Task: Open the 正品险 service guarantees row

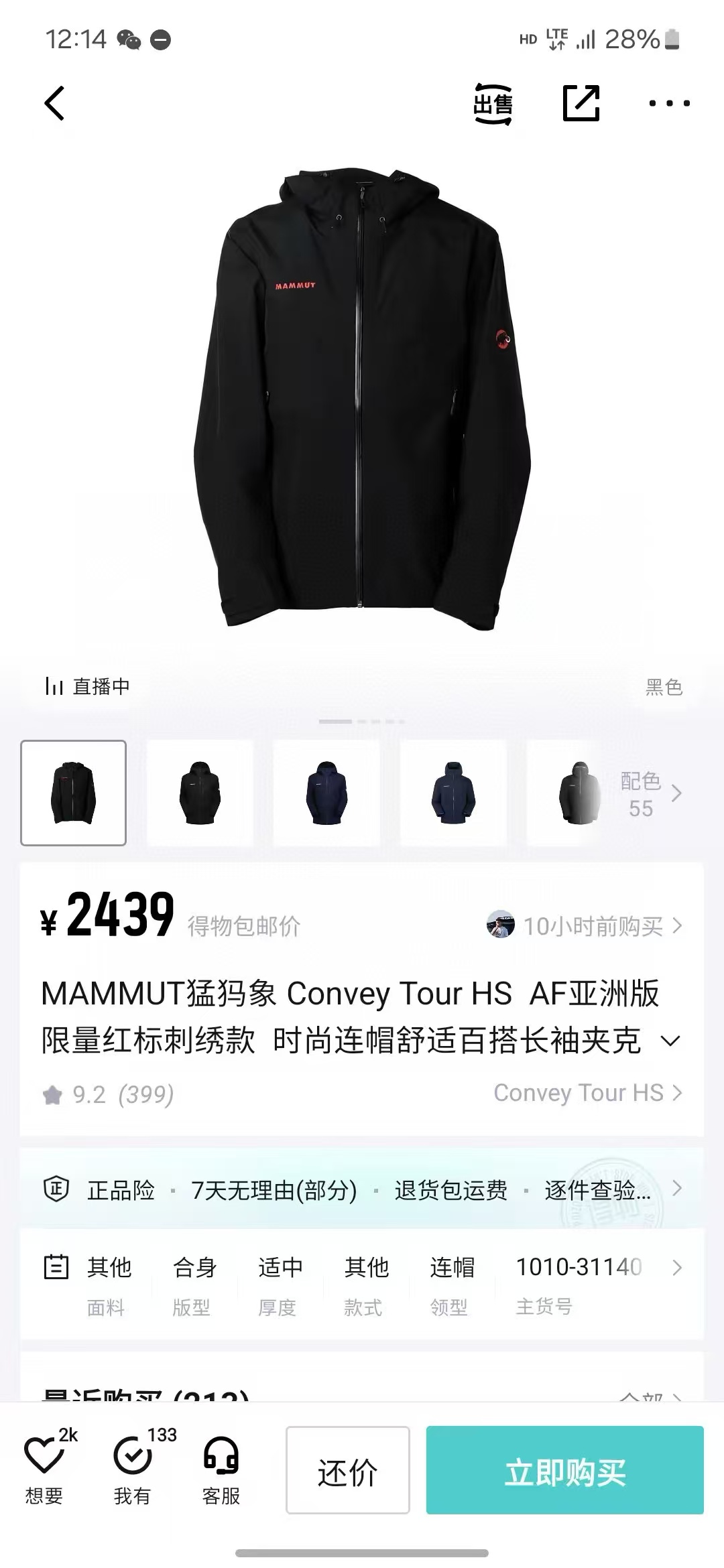Action: tap(362, 1190)
